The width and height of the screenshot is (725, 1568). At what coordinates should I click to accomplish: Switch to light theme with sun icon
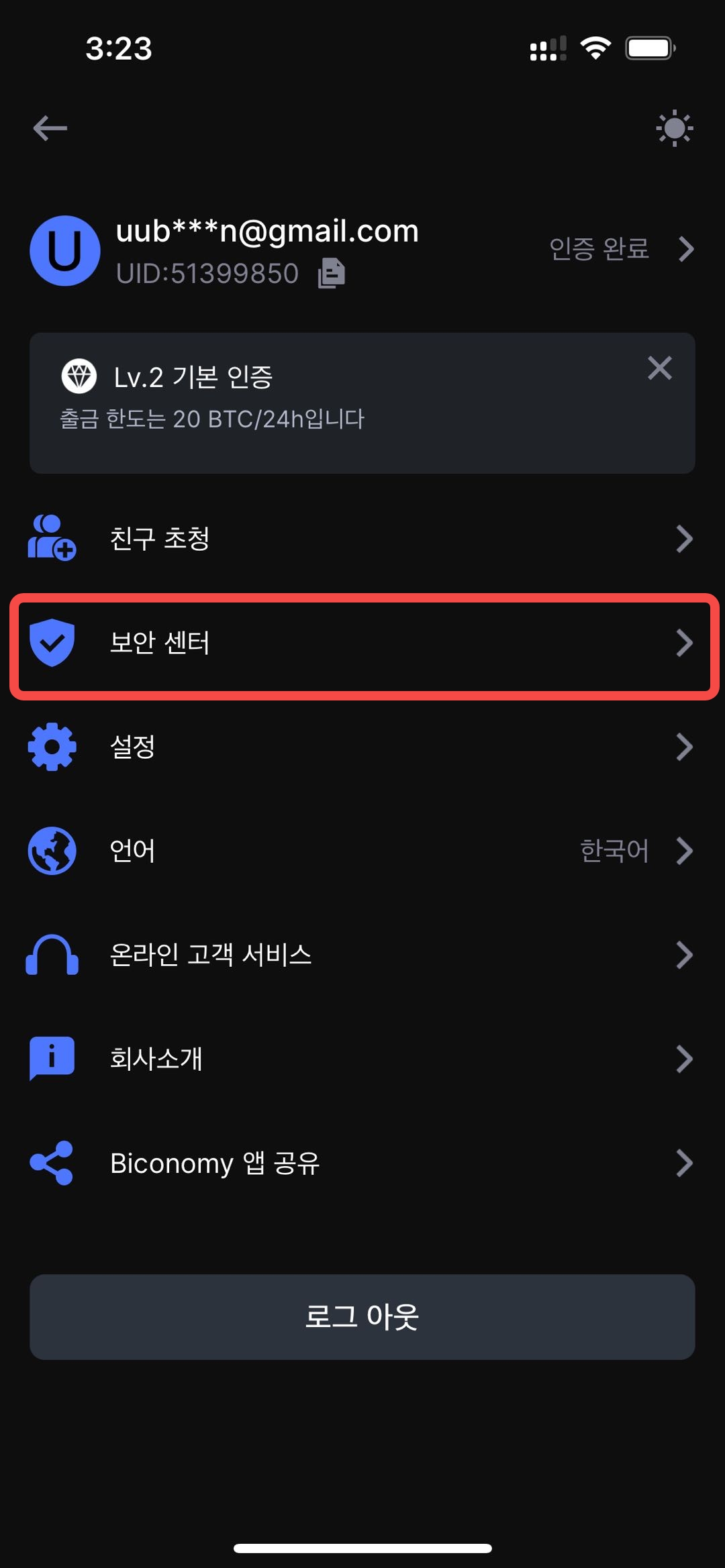click(674, 128)
